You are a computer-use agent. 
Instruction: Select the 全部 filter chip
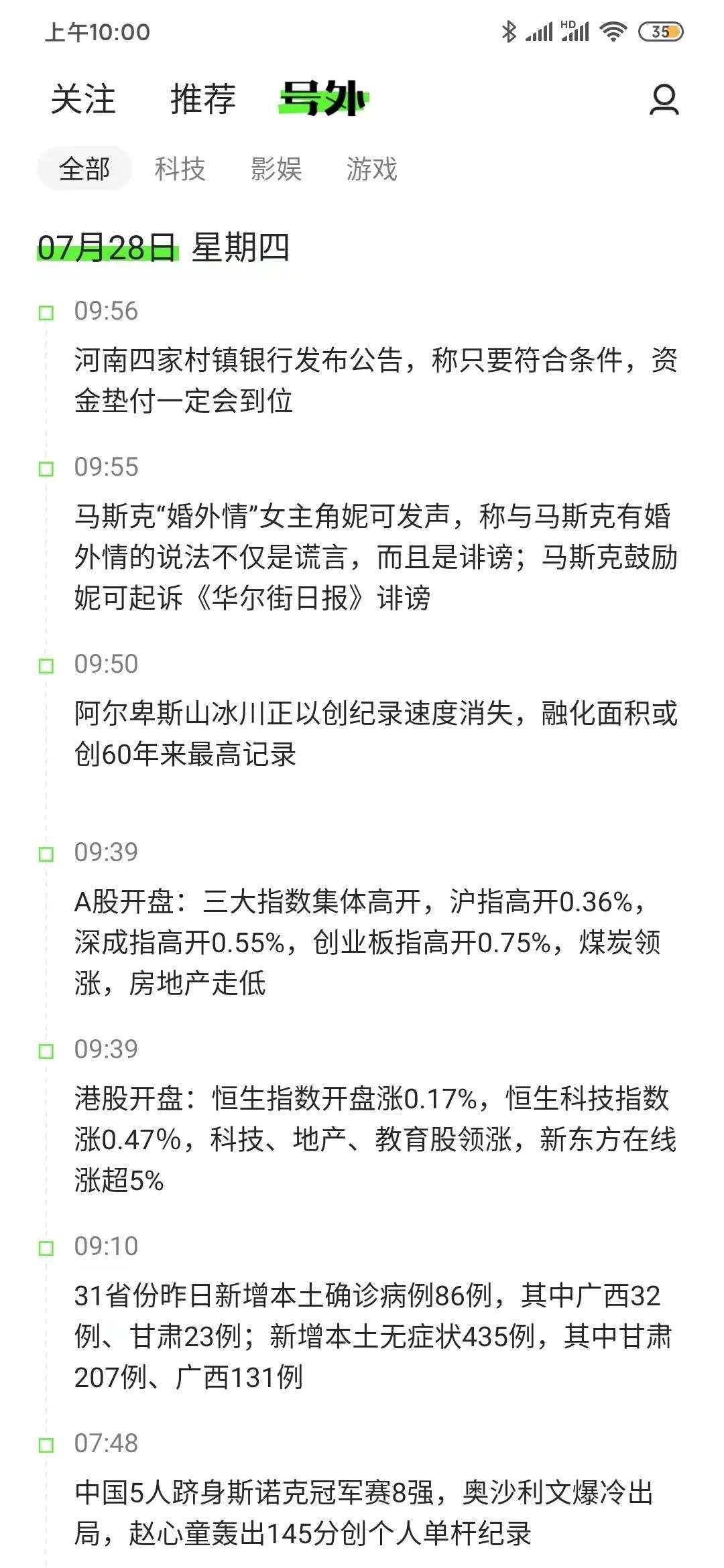pos(84,169)
